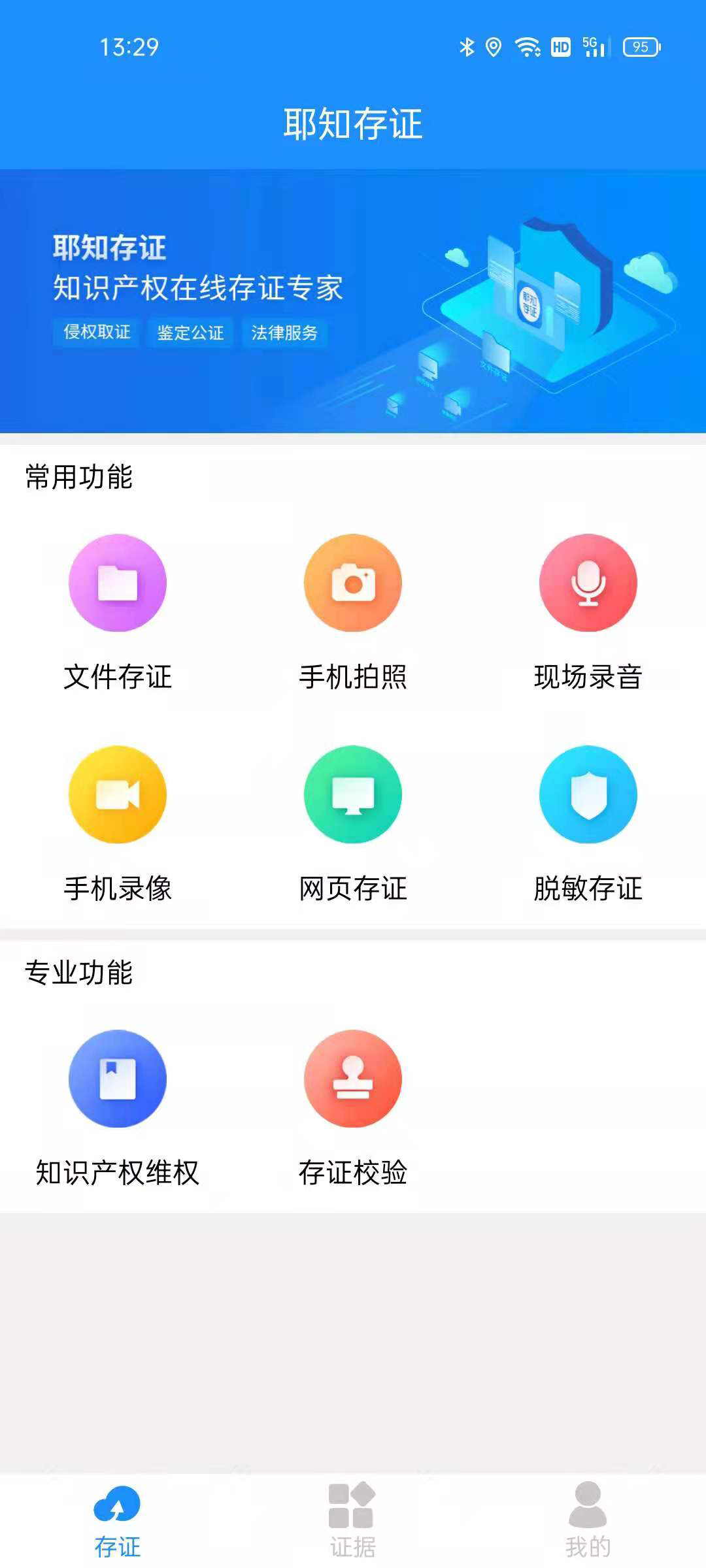The height and width of the screenshot is (1568, 706).
Task: Switch to the 证据 tab
Action: (x=353, y=1520)
